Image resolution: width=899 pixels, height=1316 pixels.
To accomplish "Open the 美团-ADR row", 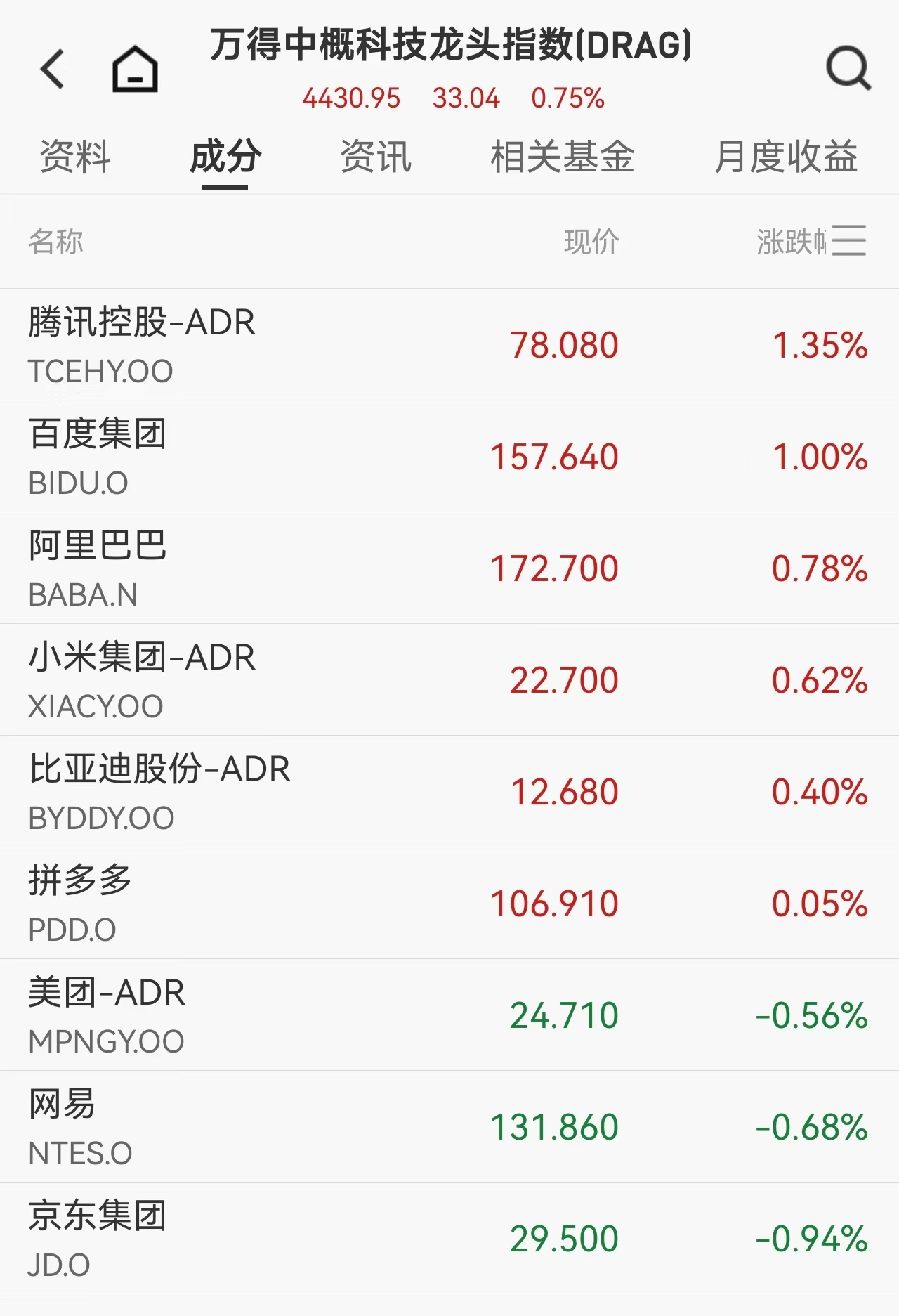I will coord(449,1015).
